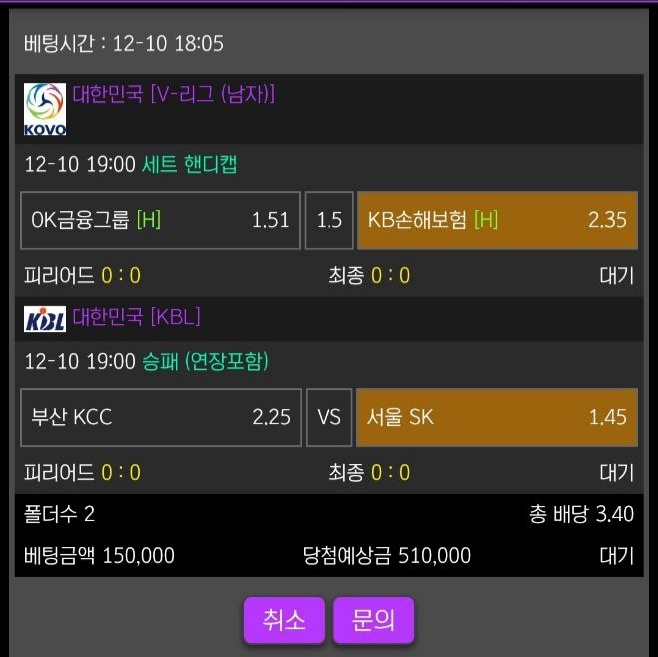Select the KB손해보험 2.35 option
This screenshot has width=658, height=657.
click(496, 220)
